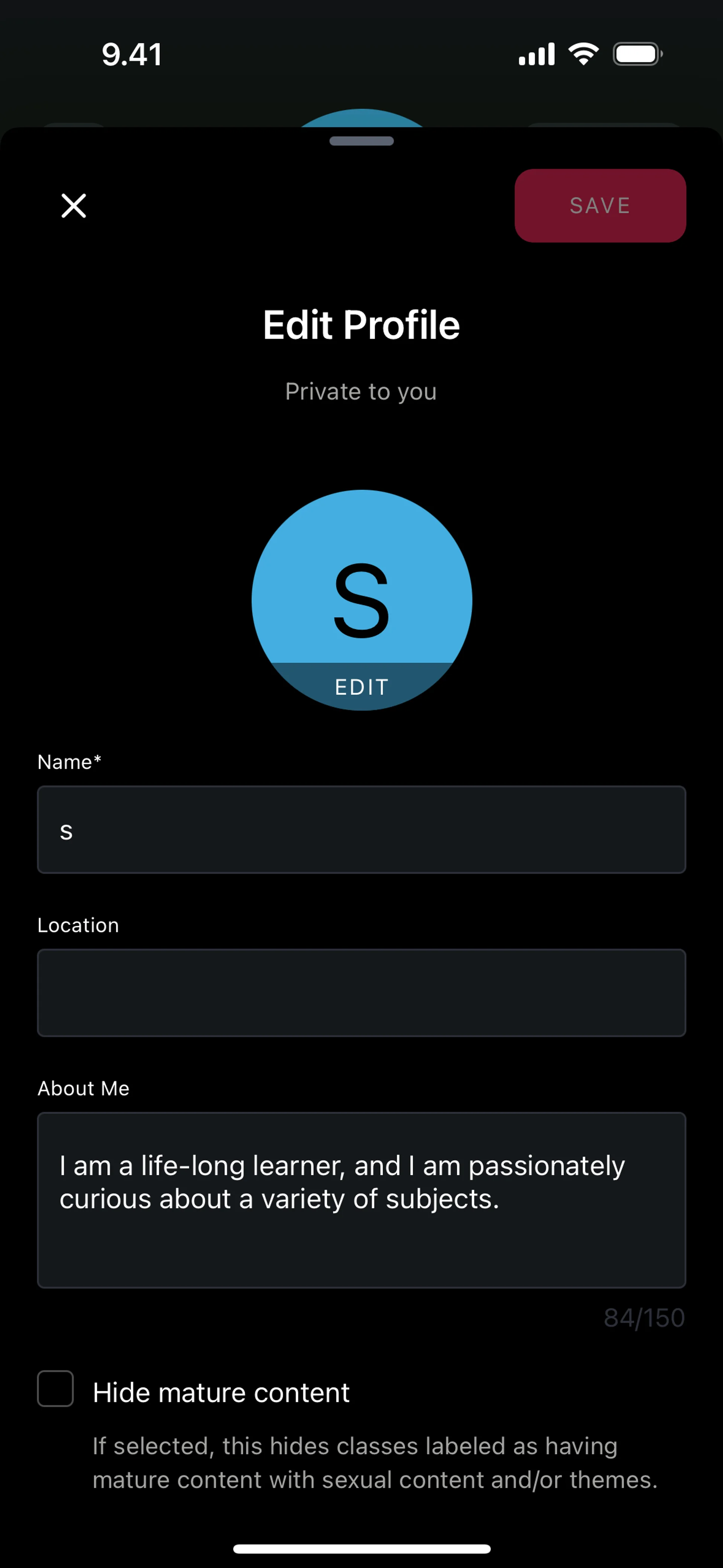
Task: Focus the About Me text box
Action: click(361, 1200)
